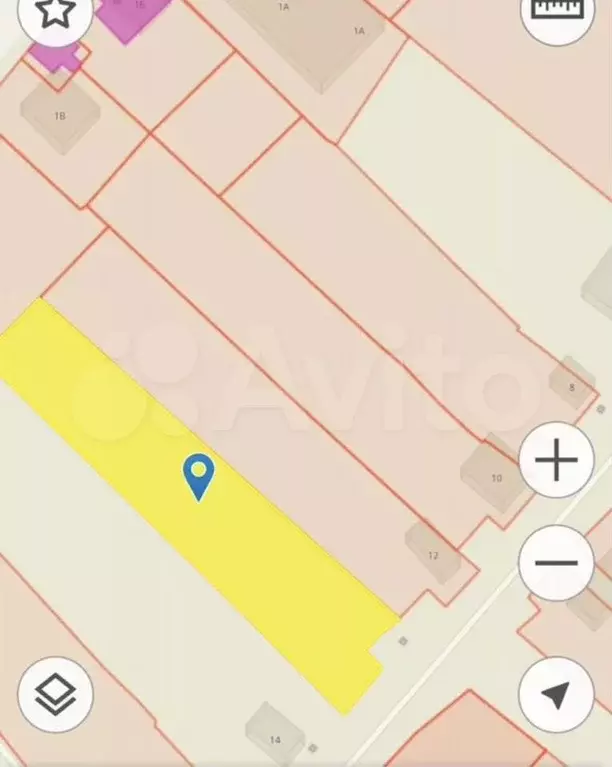612x767 pixels.
Task: Open the map layers selector
Action: (x=56, y=694)
